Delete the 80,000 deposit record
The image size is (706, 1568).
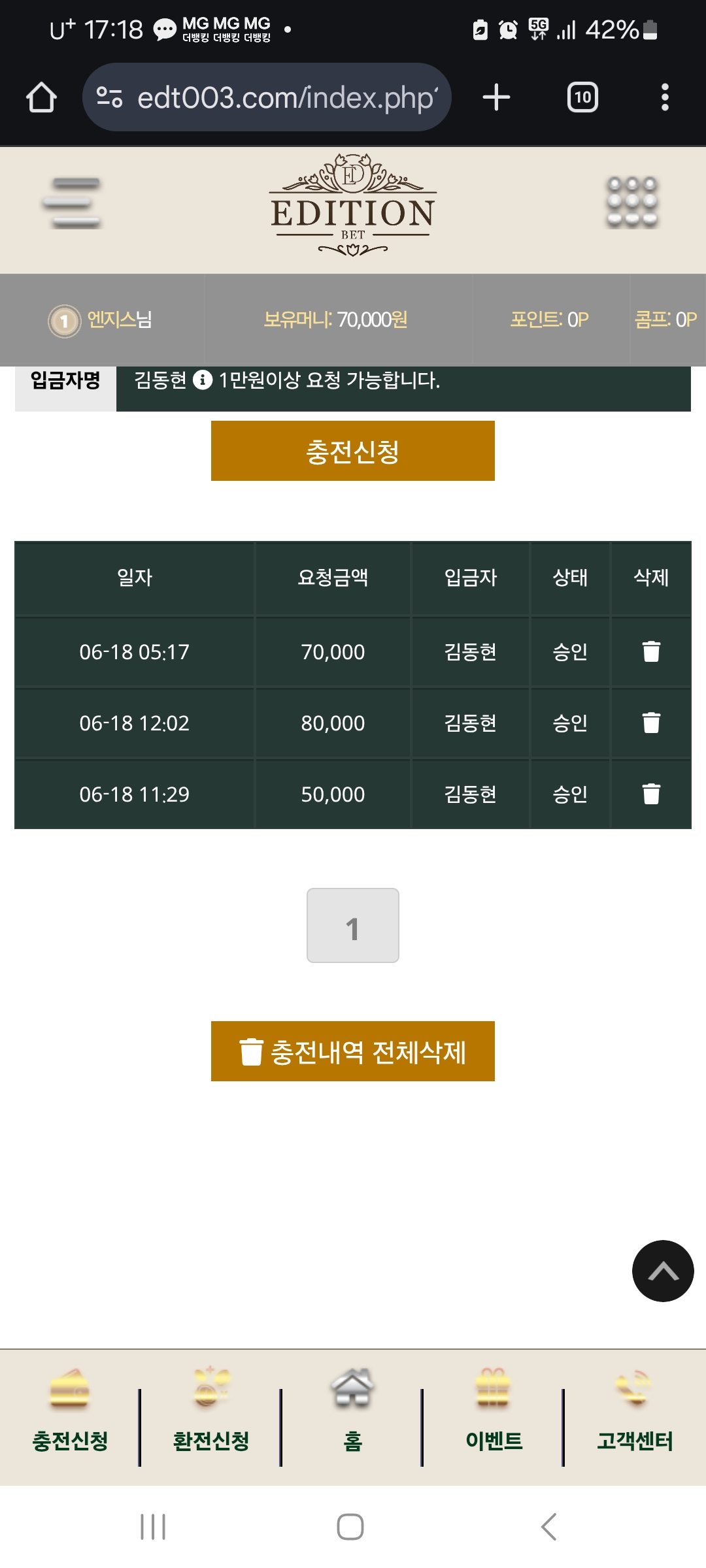point(651,723)
